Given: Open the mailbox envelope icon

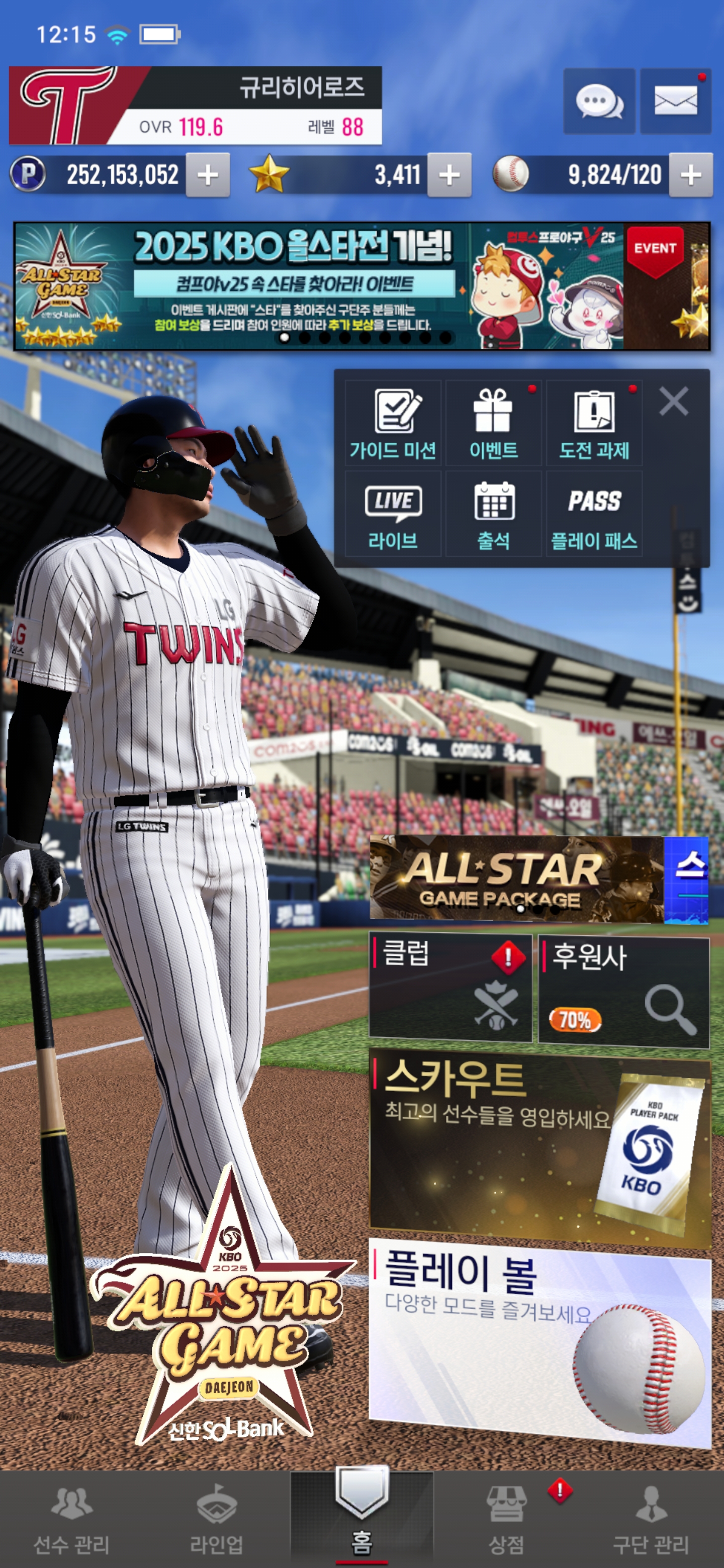Looking at the screenshot, I should [x=675, y=101].
